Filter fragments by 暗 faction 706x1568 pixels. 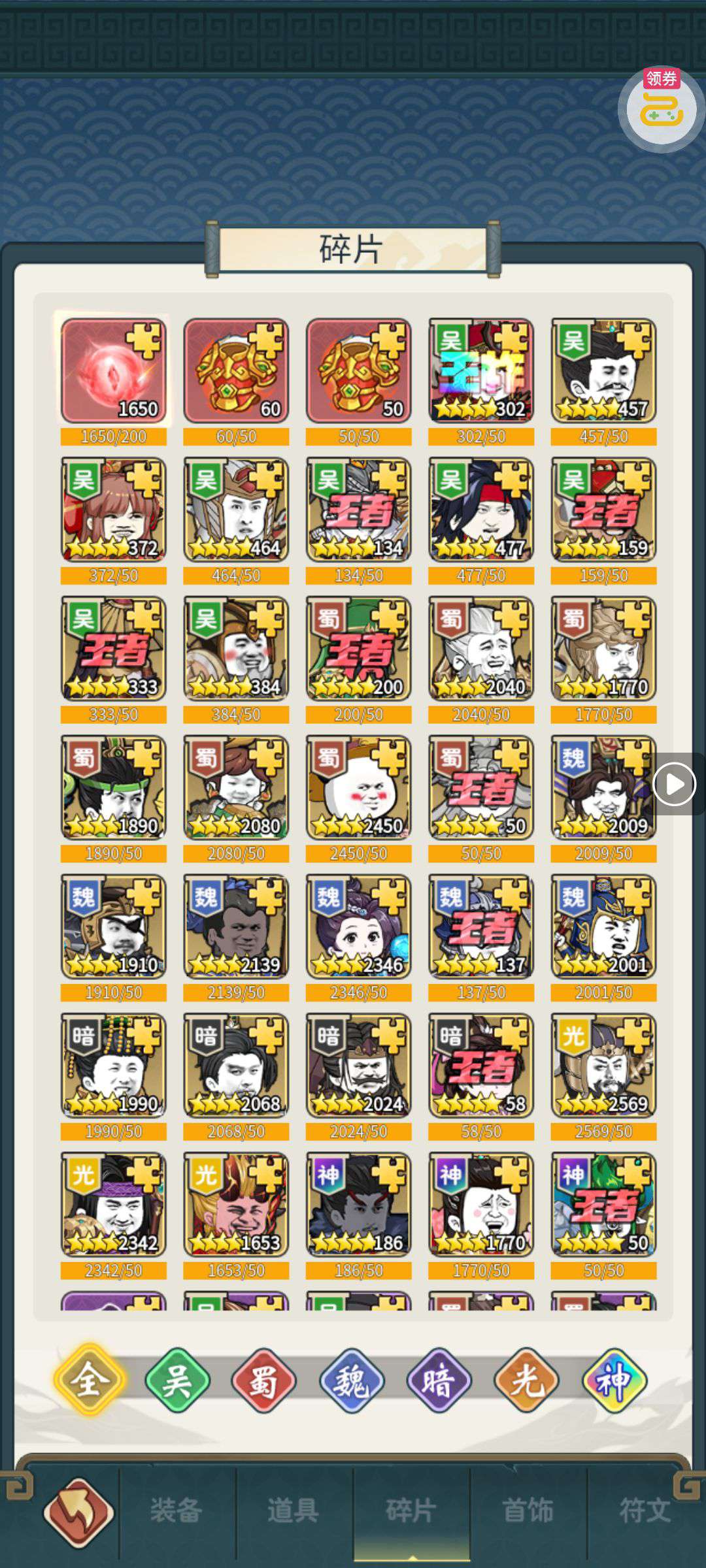pyautogui.click(x=439, y=1380)
